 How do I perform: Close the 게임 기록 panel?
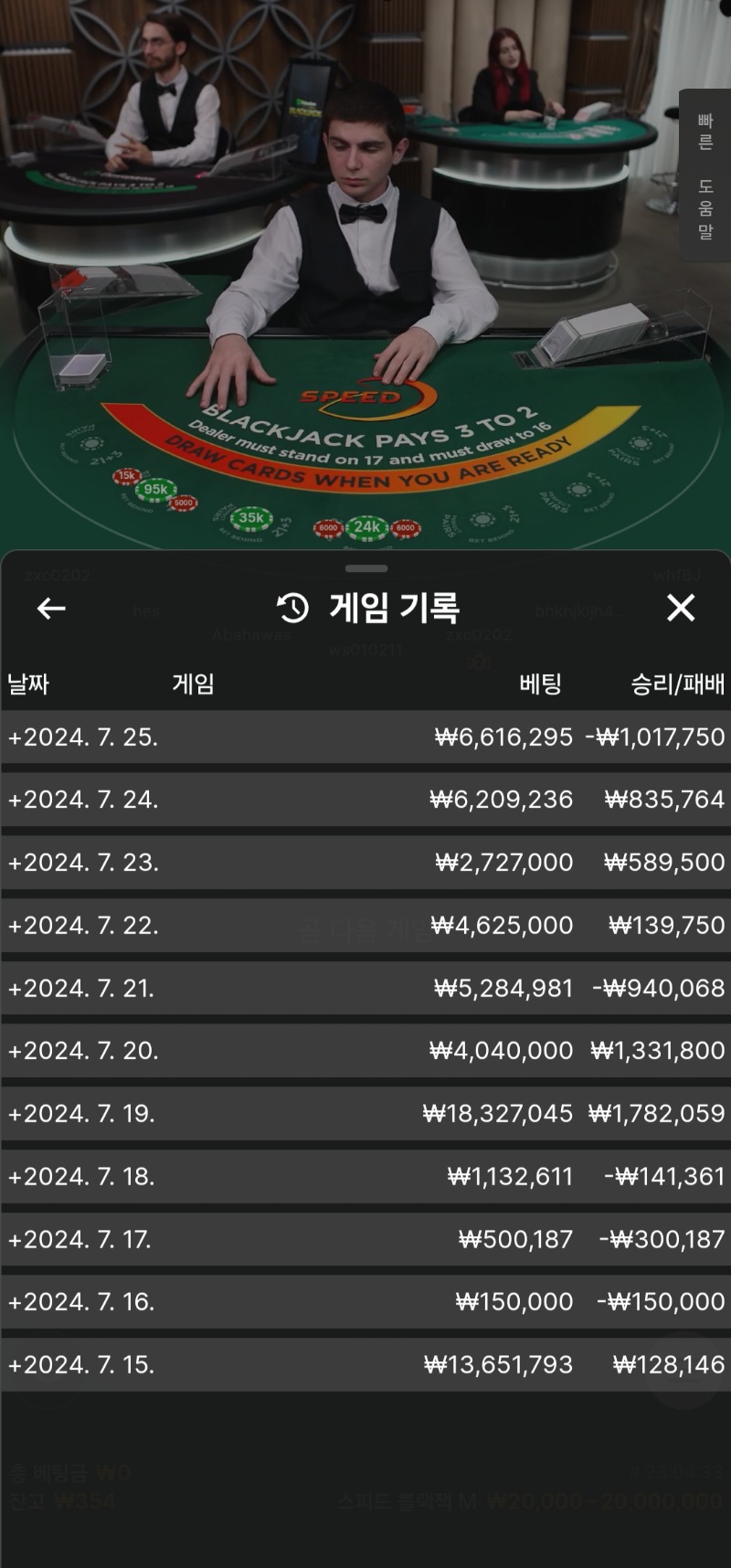[x=681, y=608]
